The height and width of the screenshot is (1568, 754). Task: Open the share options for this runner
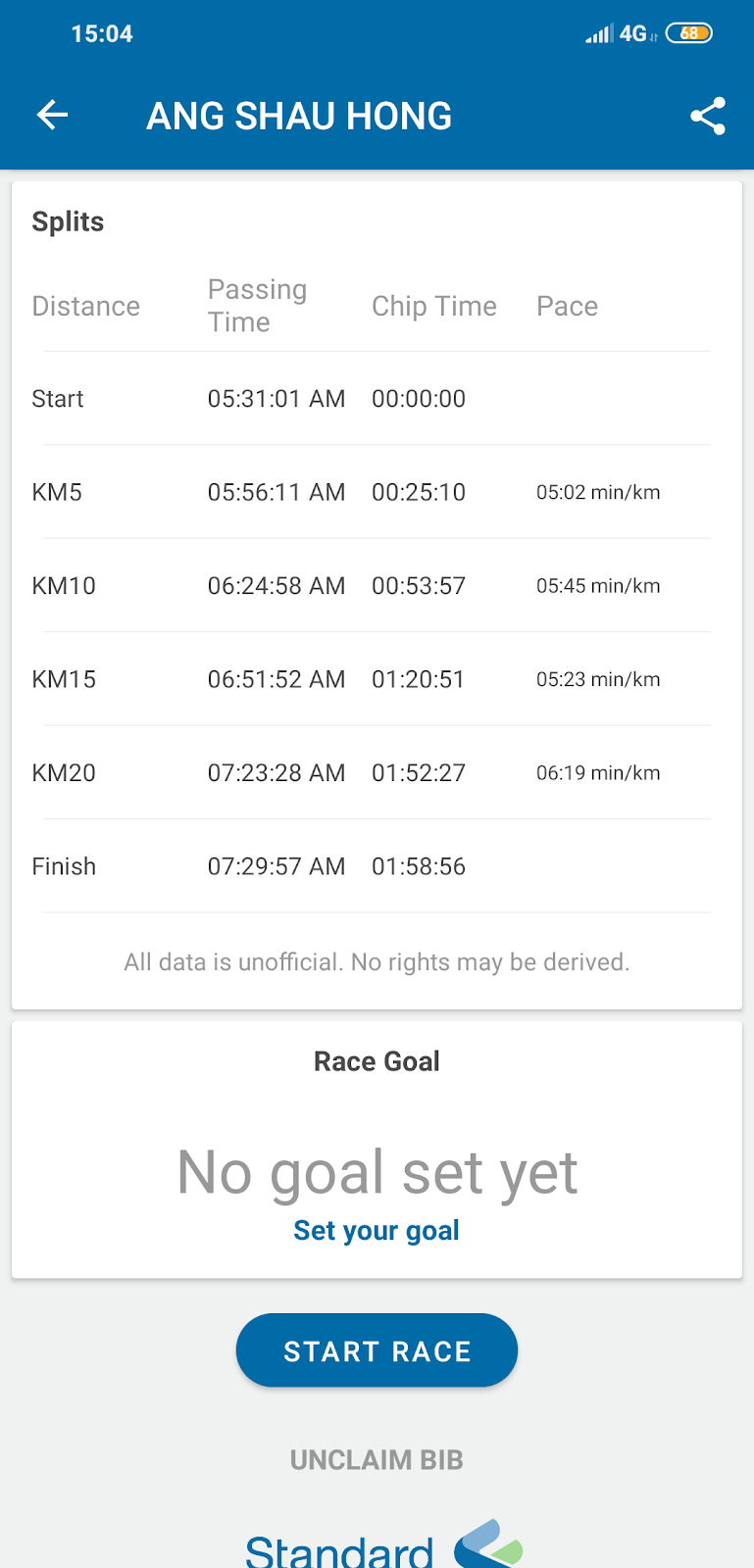tap(708, 116)
